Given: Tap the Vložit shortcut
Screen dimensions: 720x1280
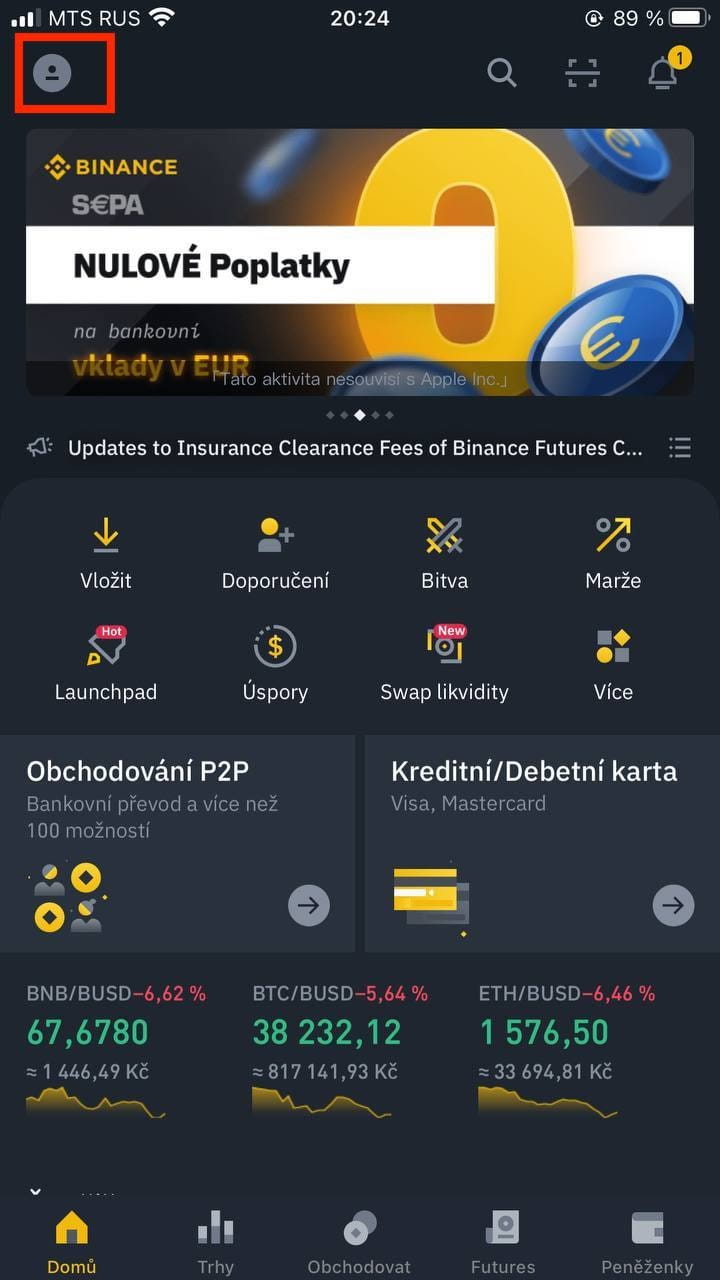Looking at the screenshot, I should (106, 553).
